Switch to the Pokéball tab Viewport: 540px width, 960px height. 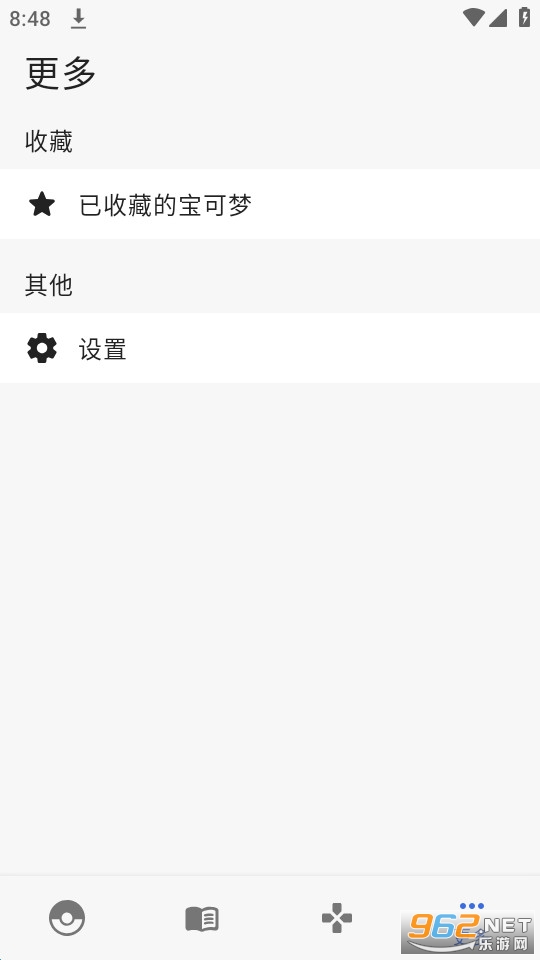click(x=67, y=918)
